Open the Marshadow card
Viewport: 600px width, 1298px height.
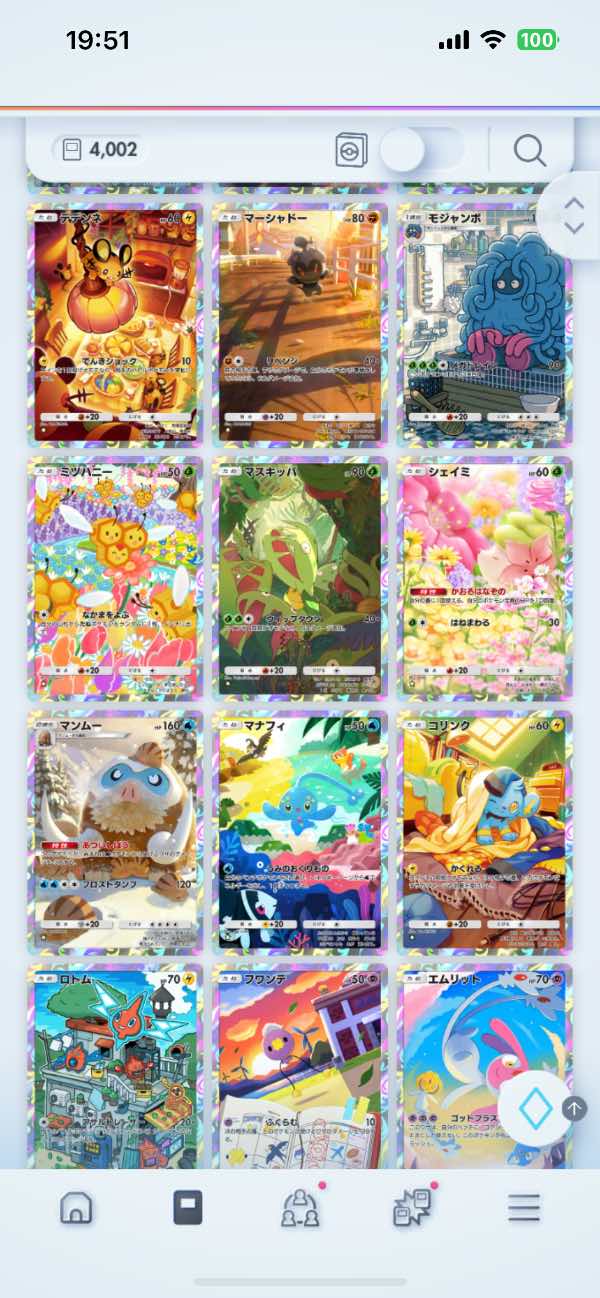301,325
